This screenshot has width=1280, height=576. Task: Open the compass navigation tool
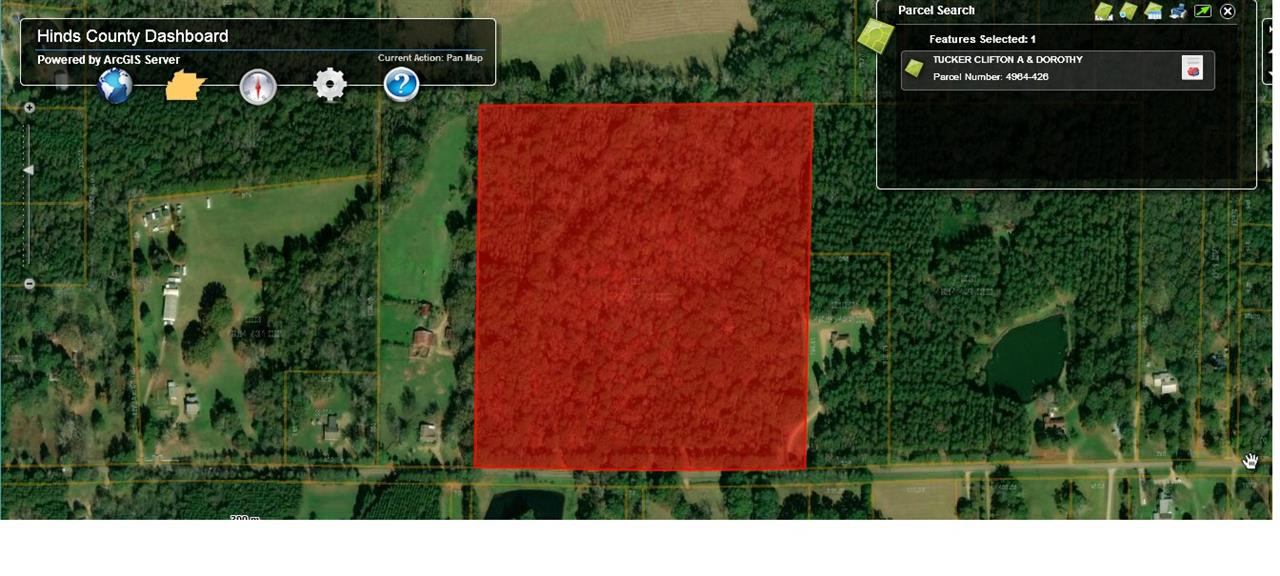coord(258,87)
